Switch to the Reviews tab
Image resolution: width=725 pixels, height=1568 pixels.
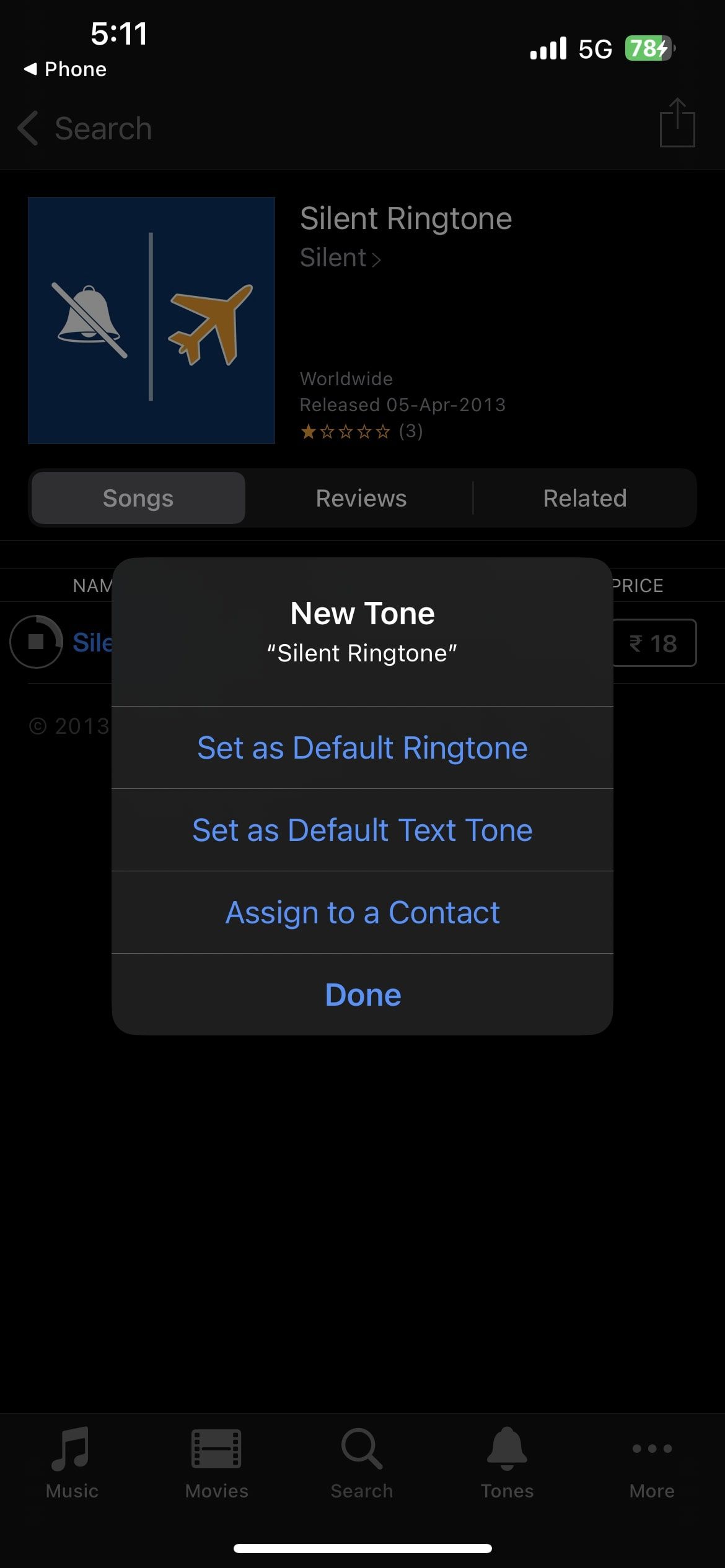(361, 497)
